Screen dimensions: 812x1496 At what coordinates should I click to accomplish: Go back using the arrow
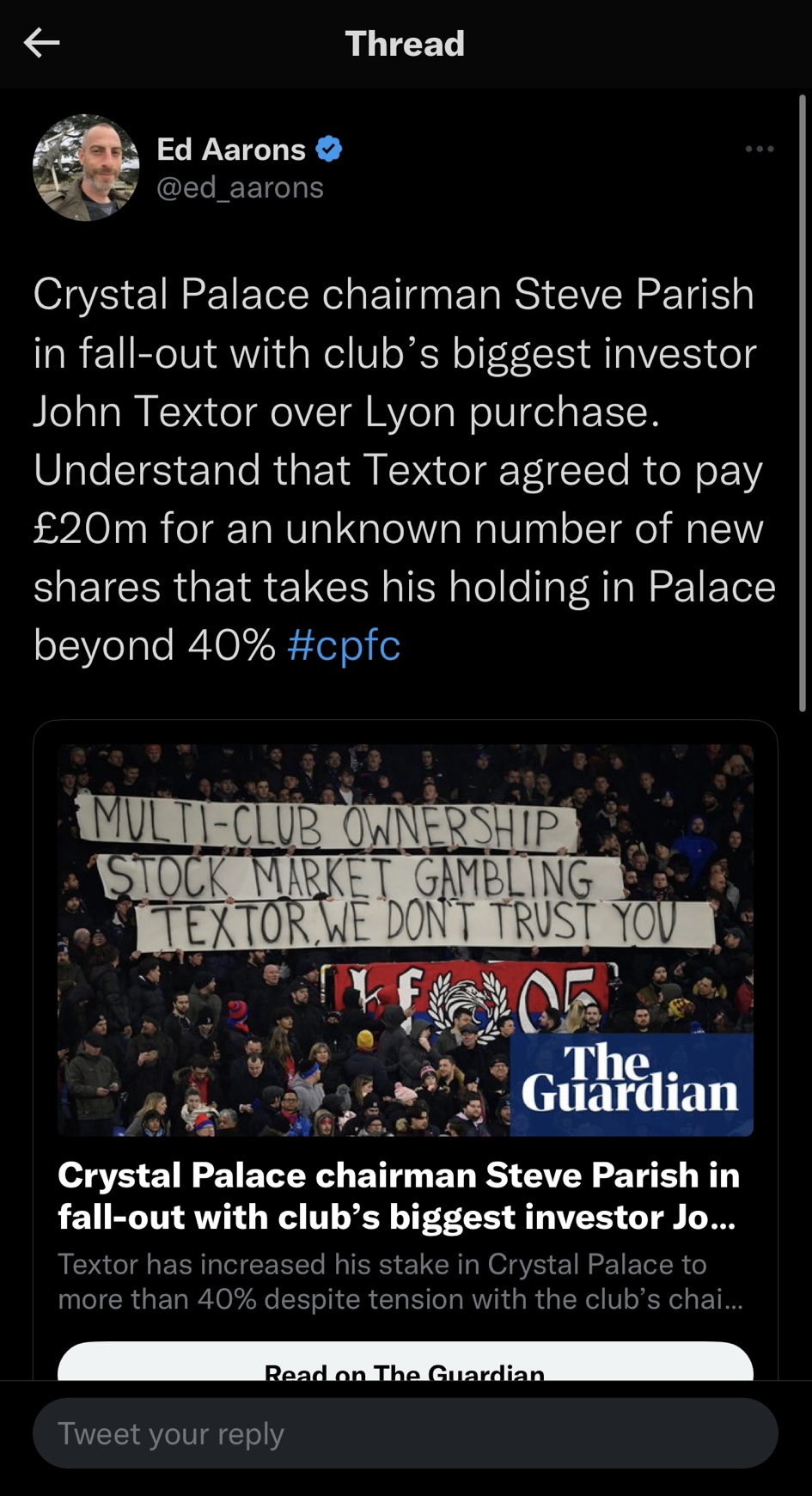click(x=41, y=43)
